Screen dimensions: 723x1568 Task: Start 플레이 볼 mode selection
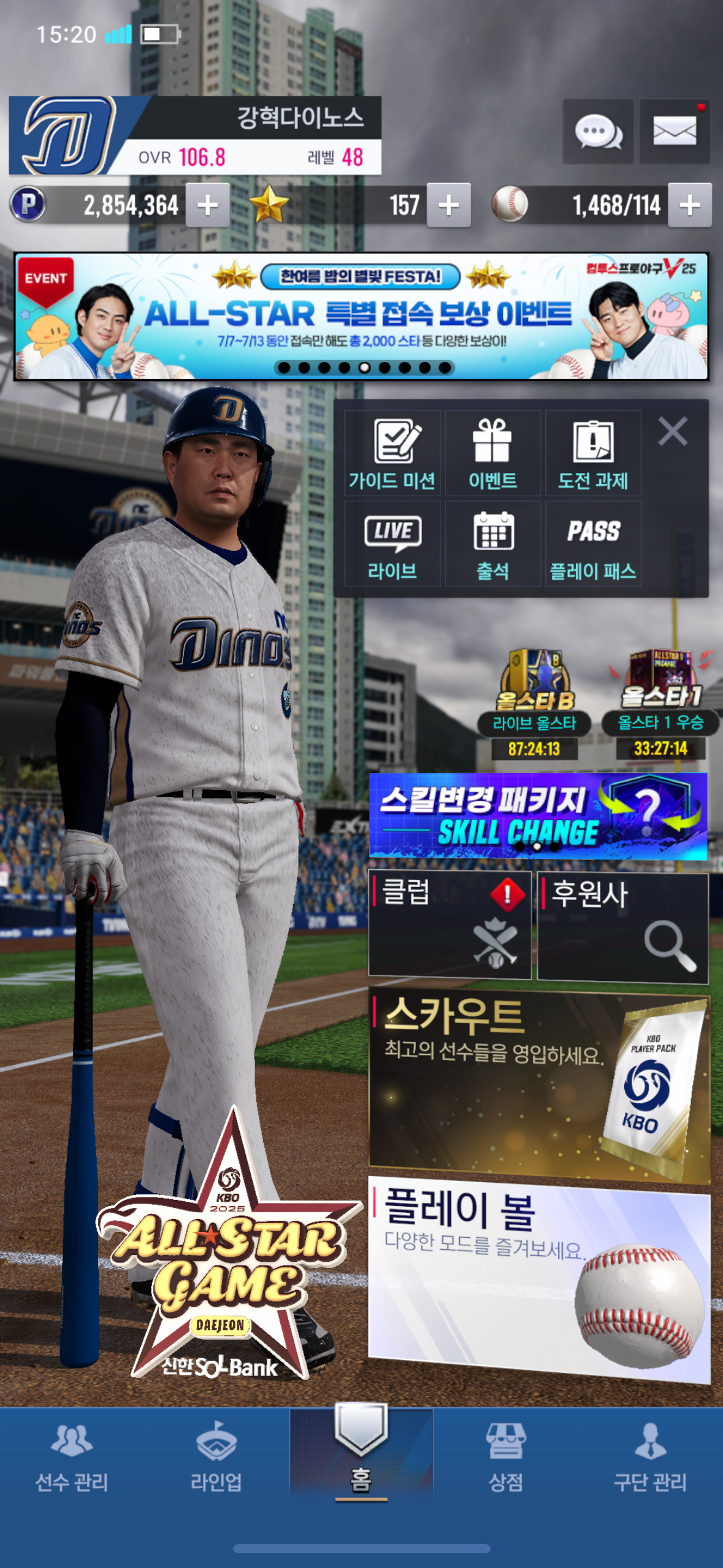(x=538, y=1276)
